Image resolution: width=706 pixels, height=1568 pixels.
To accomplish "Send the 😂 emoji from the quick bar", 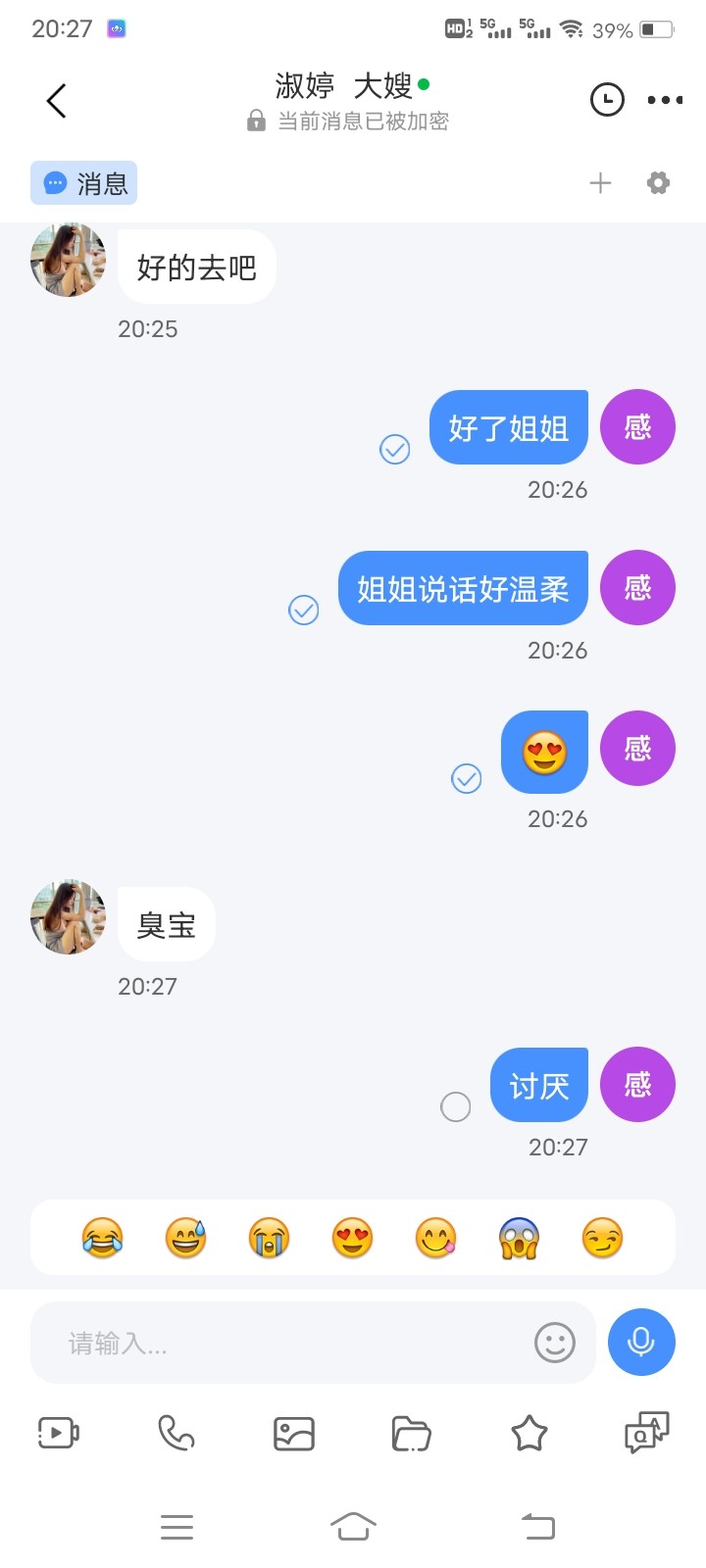I will point(101,1238).
